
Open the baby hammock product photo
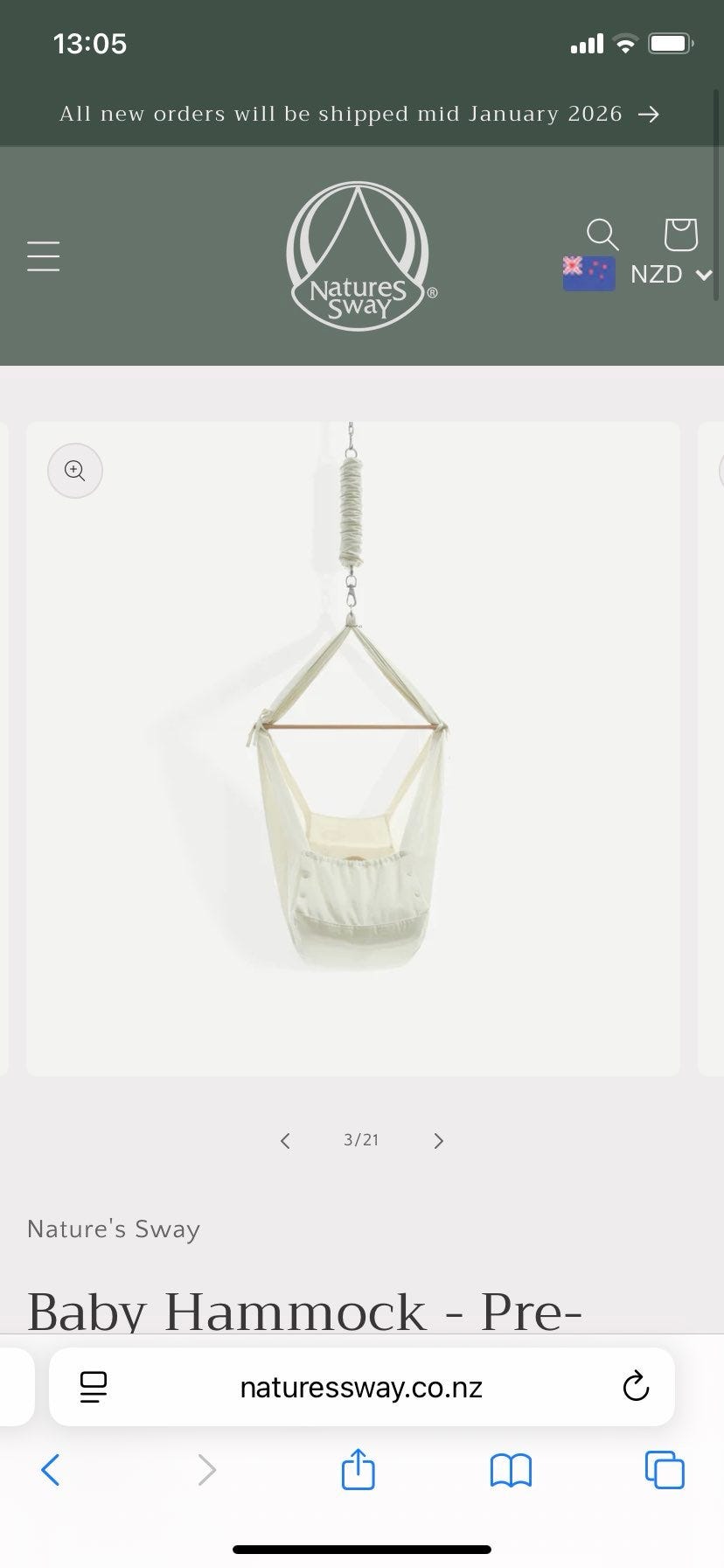point(353,748)
